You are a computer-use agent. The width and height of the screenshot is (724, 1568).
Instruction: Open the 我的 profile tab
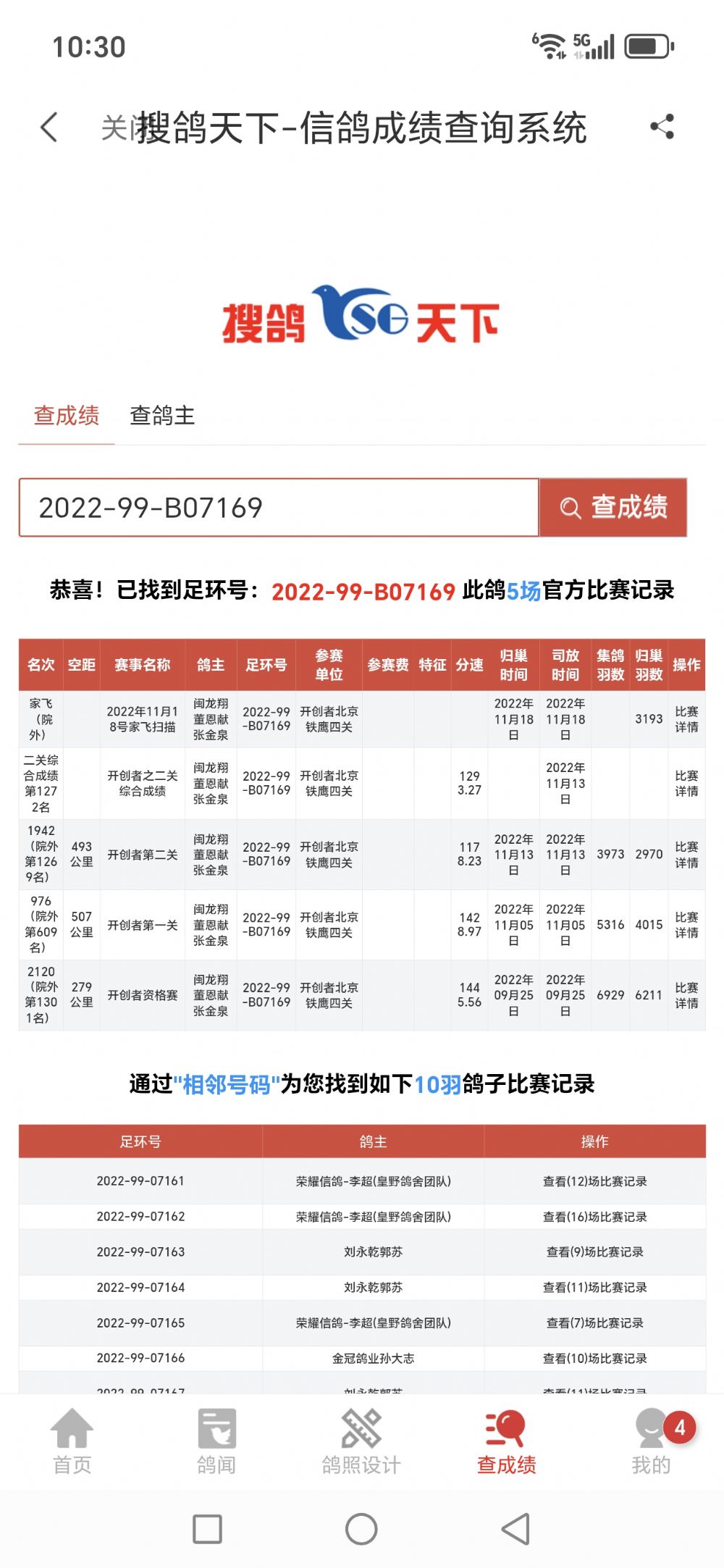coord(651,1441)
